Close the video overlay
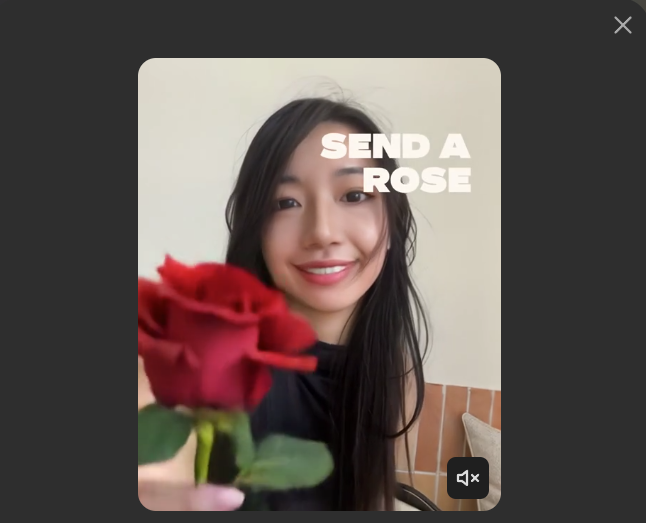Screen dimensions: 646x523 tap(622, 25)
